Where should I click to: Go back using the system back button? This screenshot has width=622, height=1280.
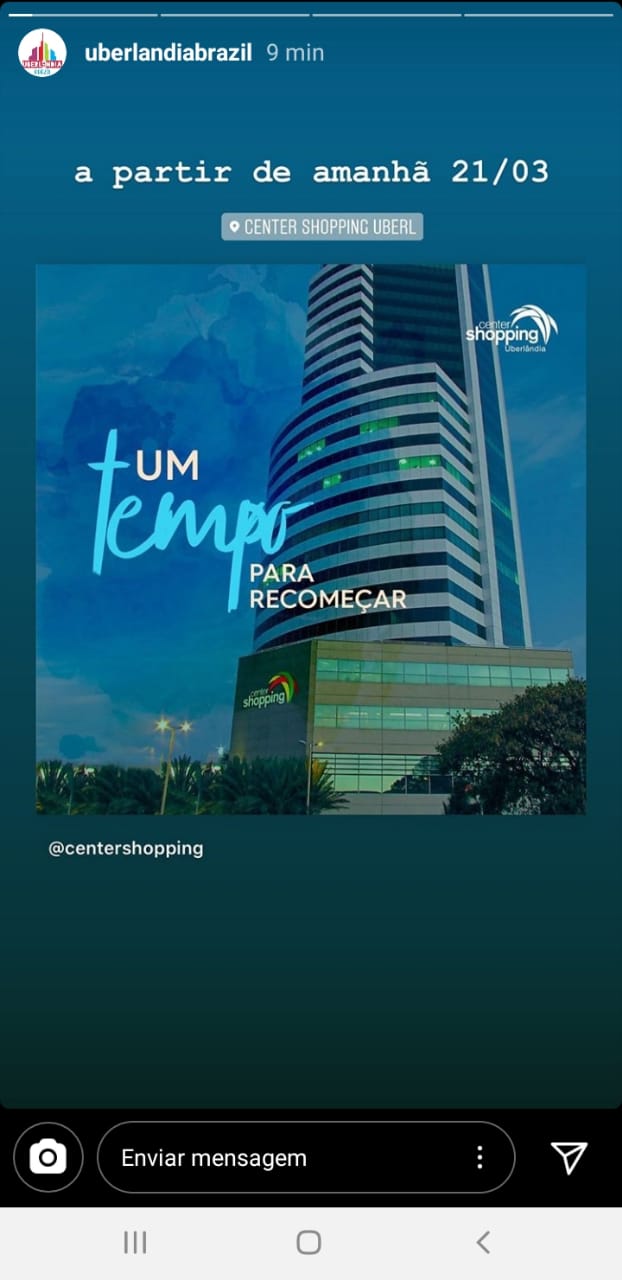[x=483, y=1243]
